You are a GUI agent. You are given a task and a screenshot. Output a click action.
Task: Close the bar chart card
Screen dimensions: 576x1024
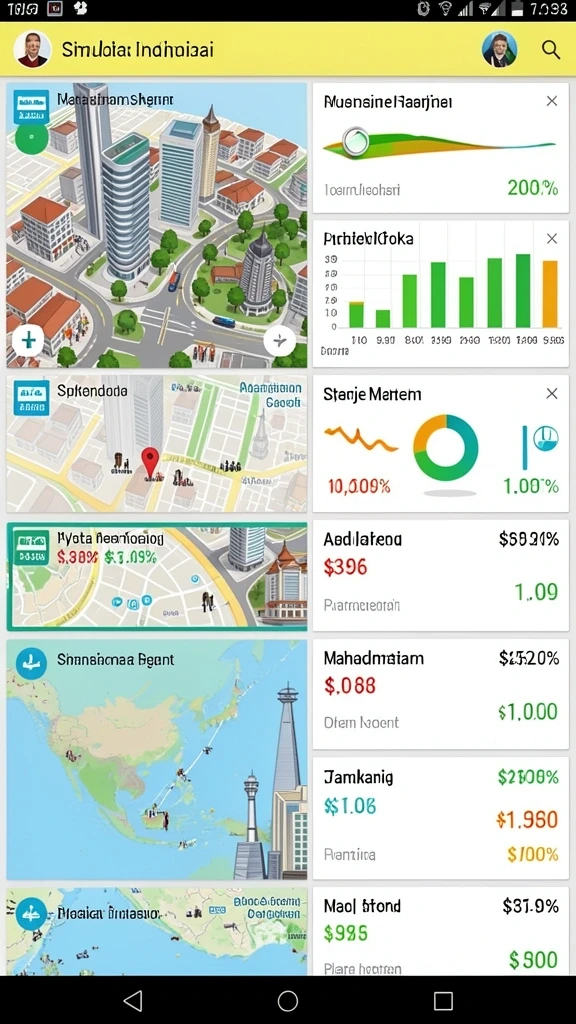552,238
